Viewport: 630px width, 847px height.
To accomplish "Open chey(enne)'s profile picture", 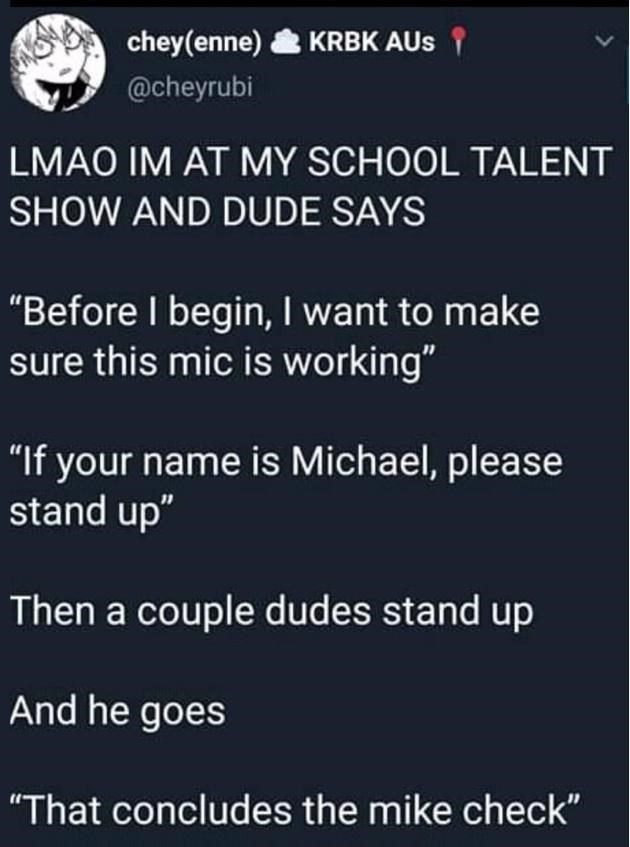I will coord(58,65).
